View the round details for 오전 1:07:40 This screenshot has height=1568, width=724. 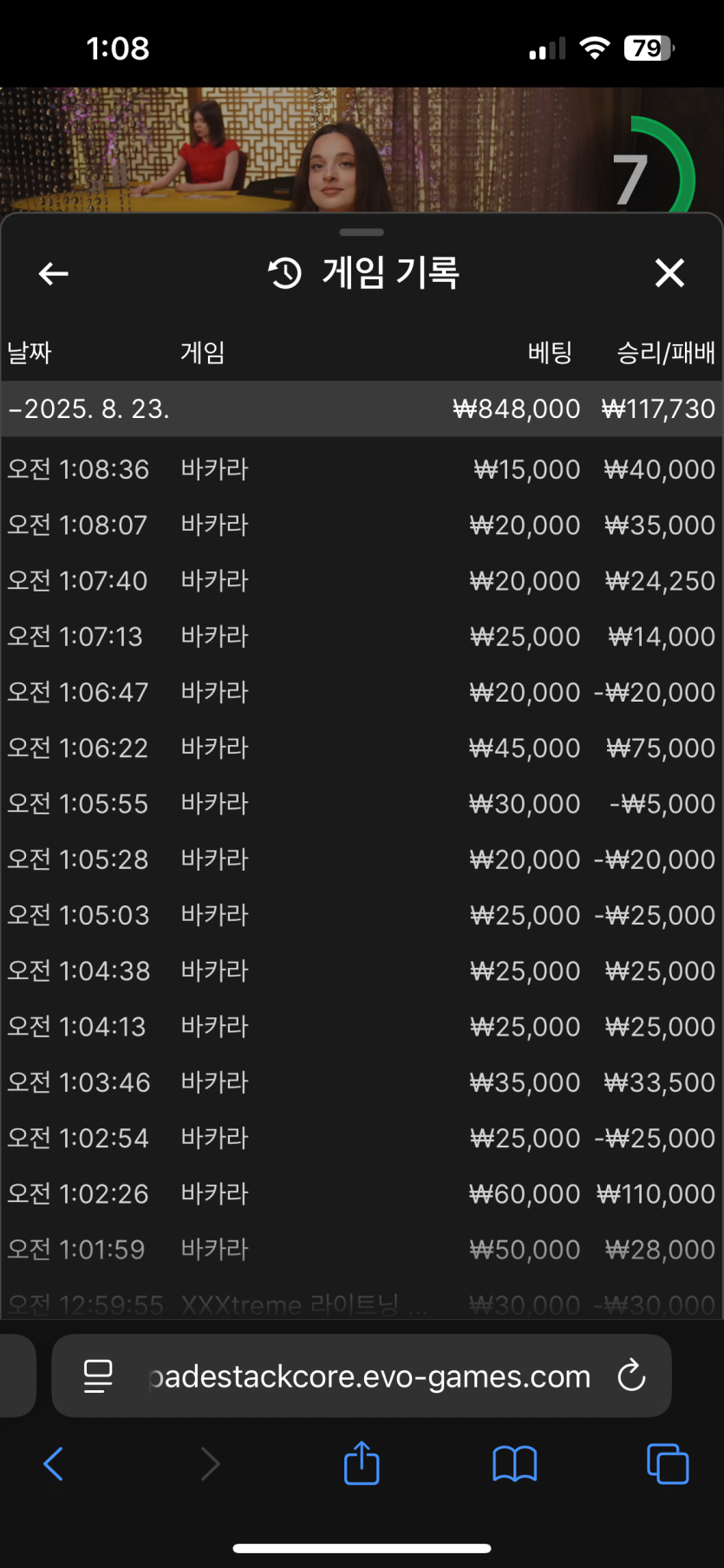(361, 581)
